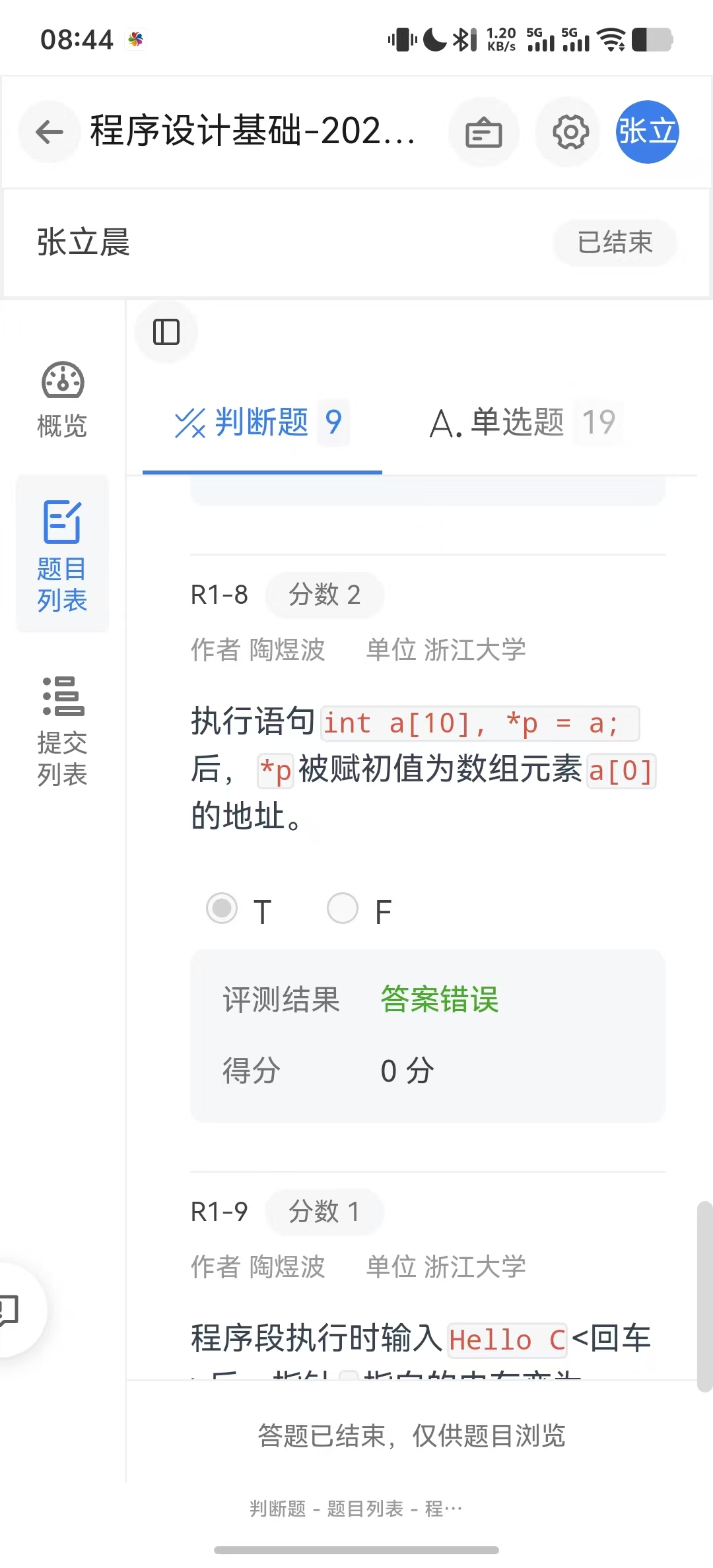
Task: Open the assignment clipboard icon
Action: 483,132
